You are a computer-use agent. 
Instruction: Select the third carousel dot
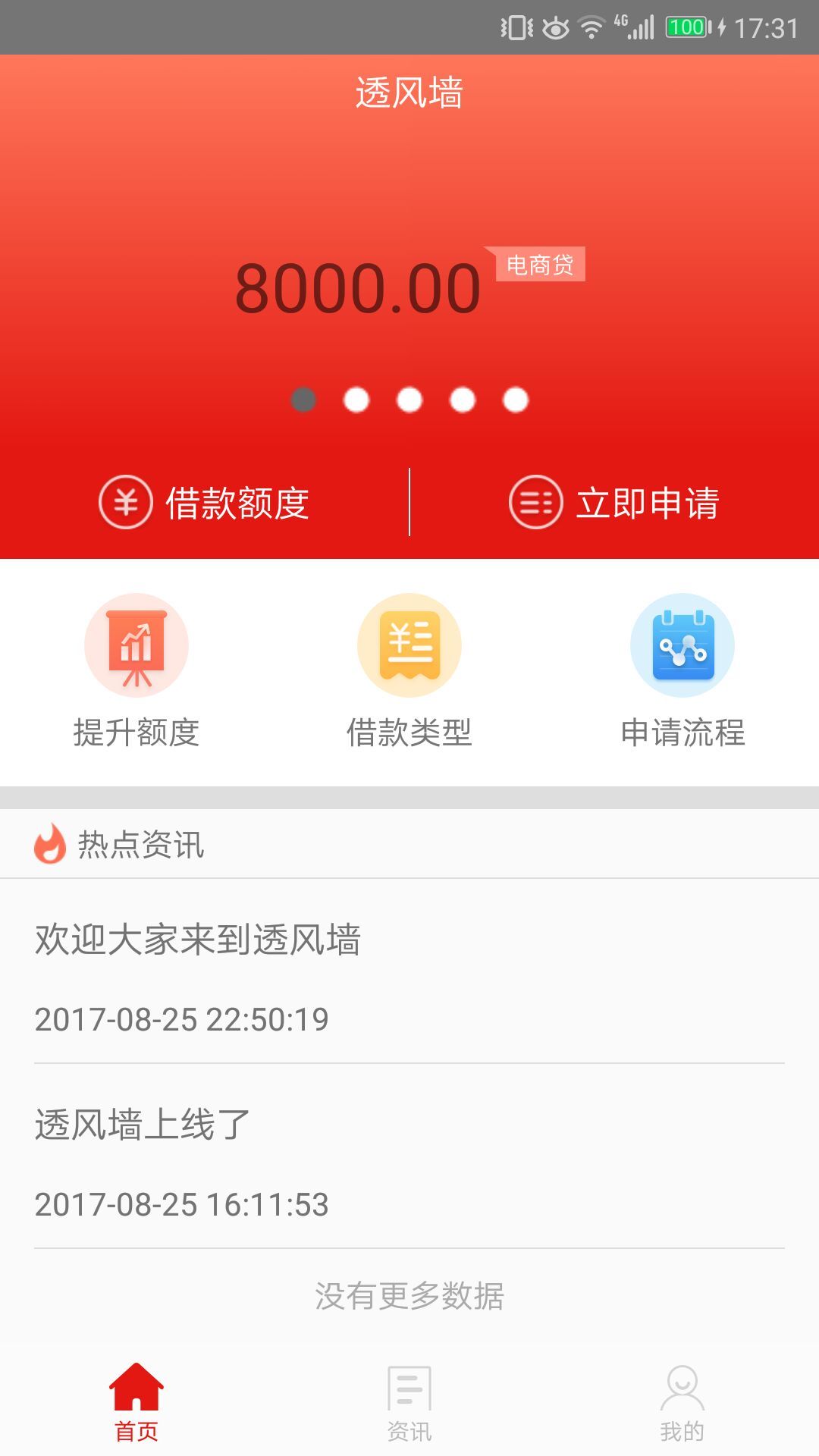tap(409, 400)
